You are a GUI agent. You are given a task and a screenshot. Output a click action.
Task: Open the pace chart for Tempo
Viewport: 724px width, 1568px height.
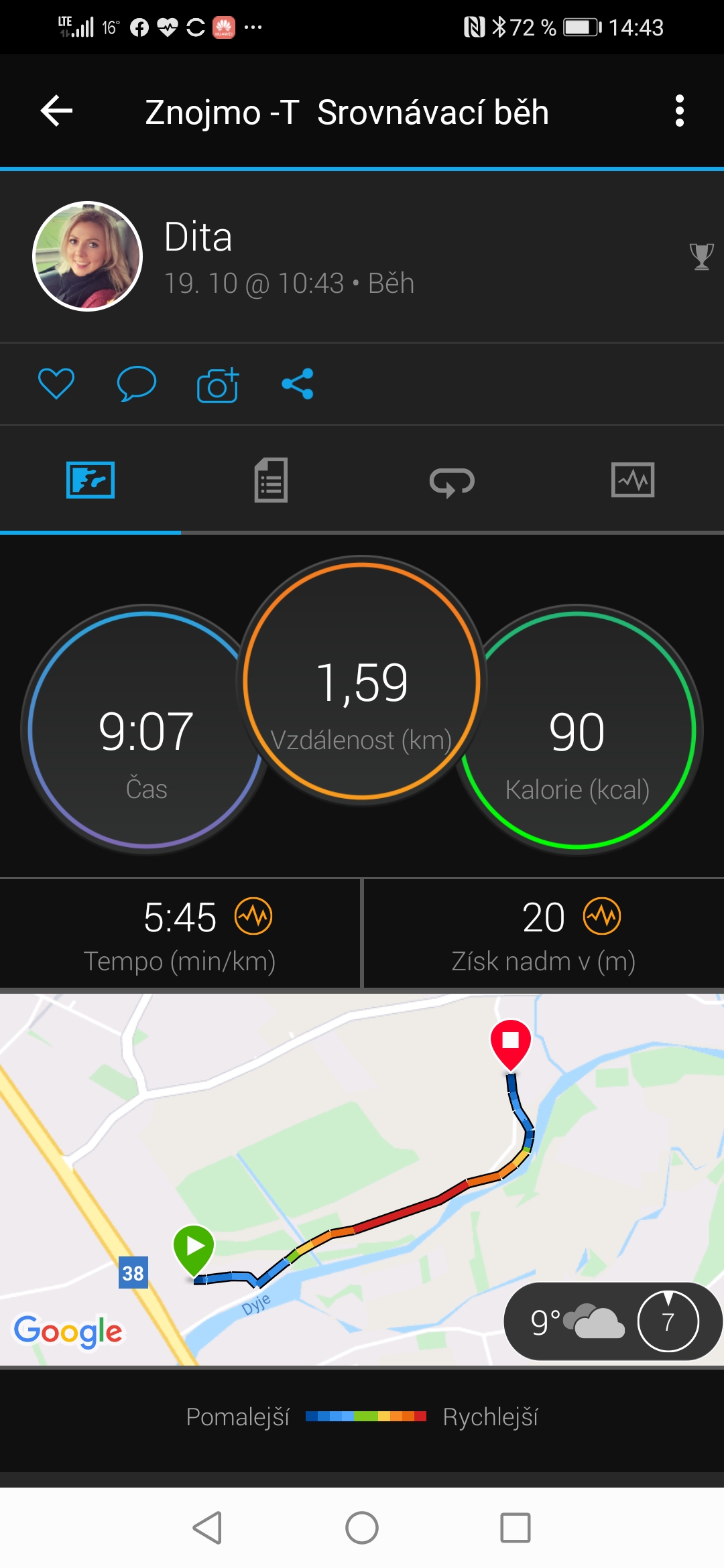point(253,916)
